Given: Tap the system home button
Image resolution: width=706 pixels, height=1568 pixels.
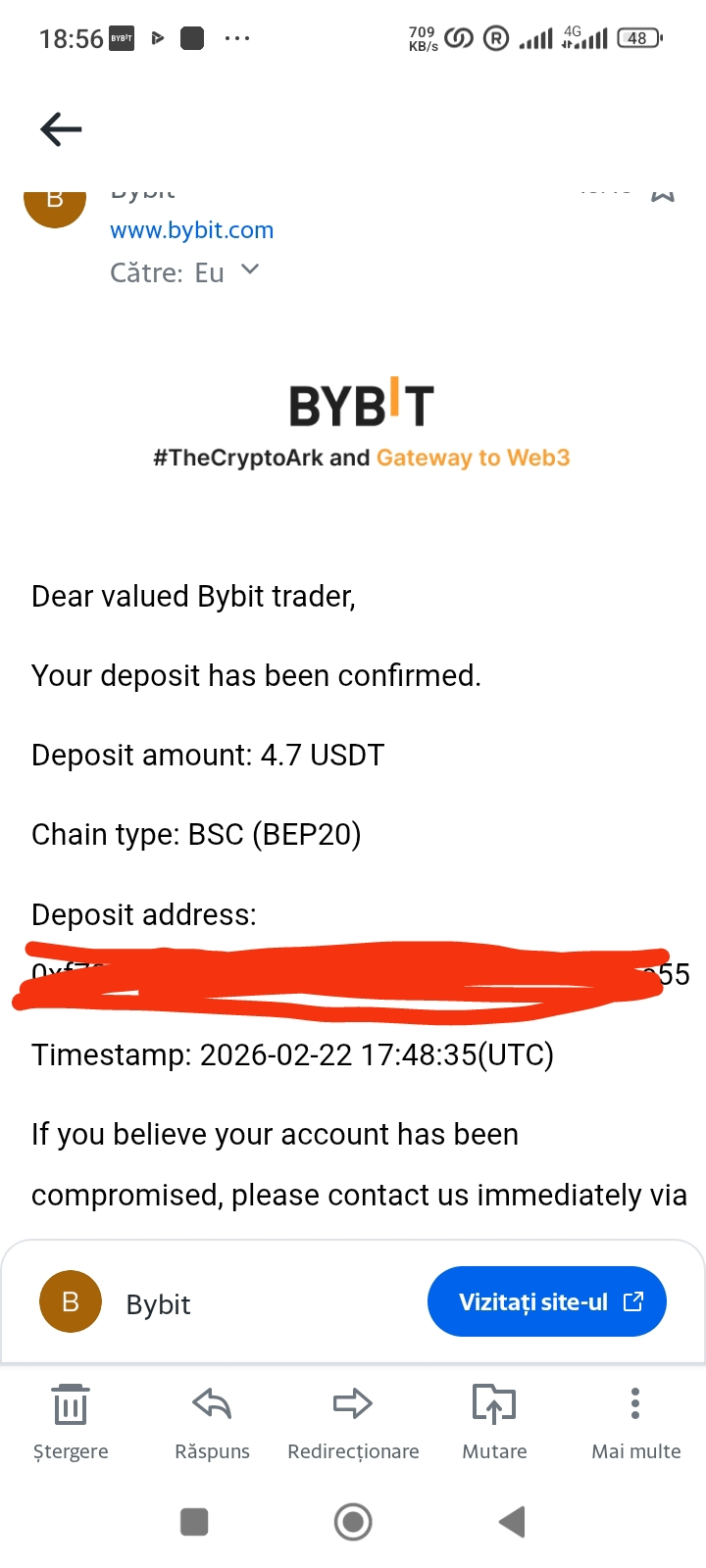Looking at the screenshot, I should [x=353, y=1522].
